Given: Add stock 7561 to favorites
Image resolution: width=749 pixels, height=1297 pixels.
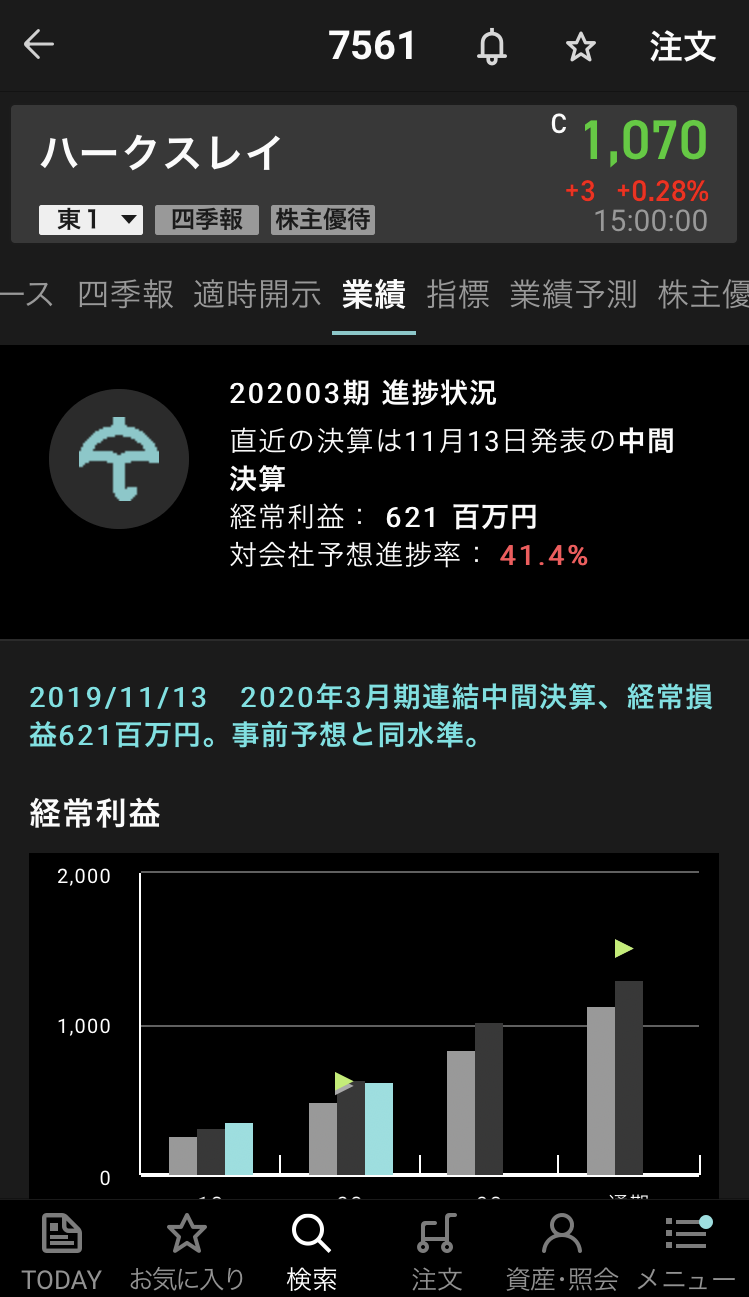Looking at the screenshot, I should 581,47.
